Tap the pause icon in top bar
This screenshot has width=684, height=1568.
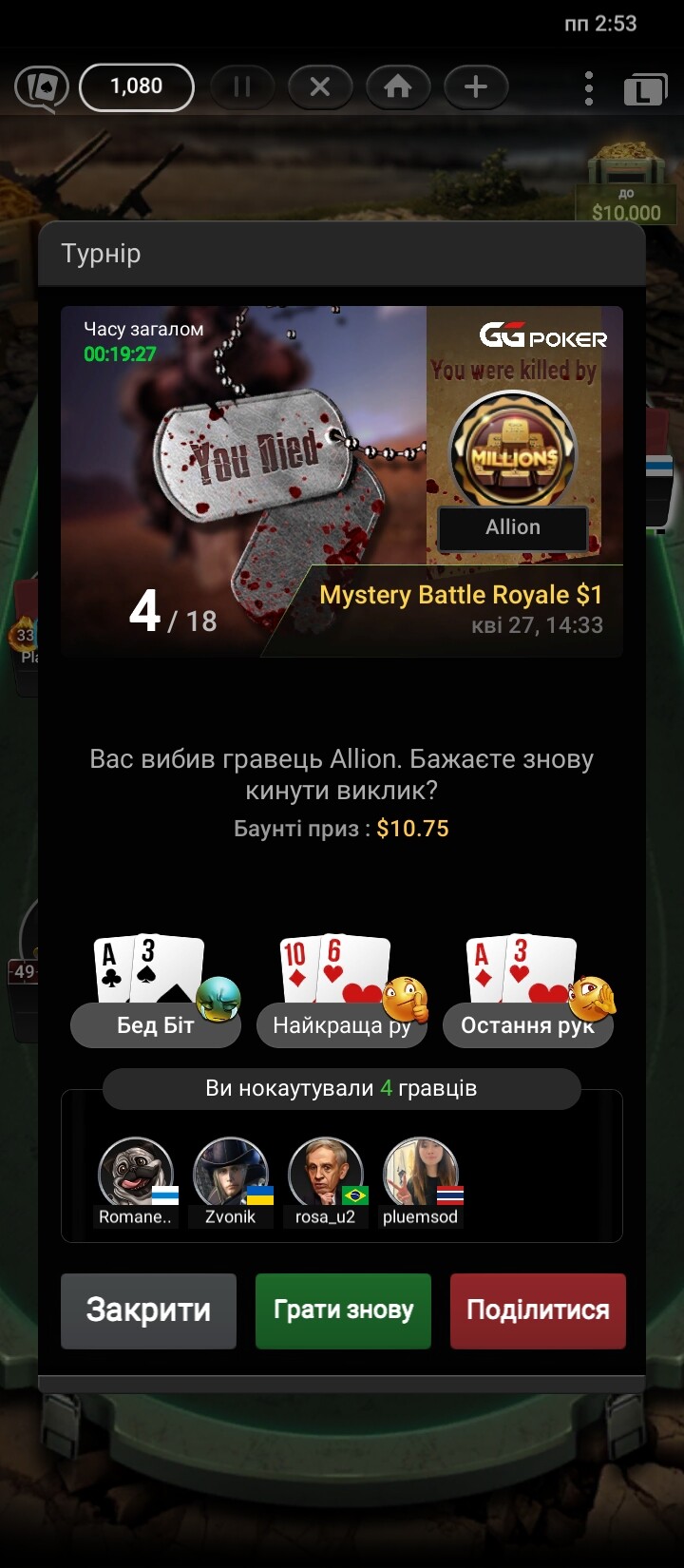click(242, 87)
